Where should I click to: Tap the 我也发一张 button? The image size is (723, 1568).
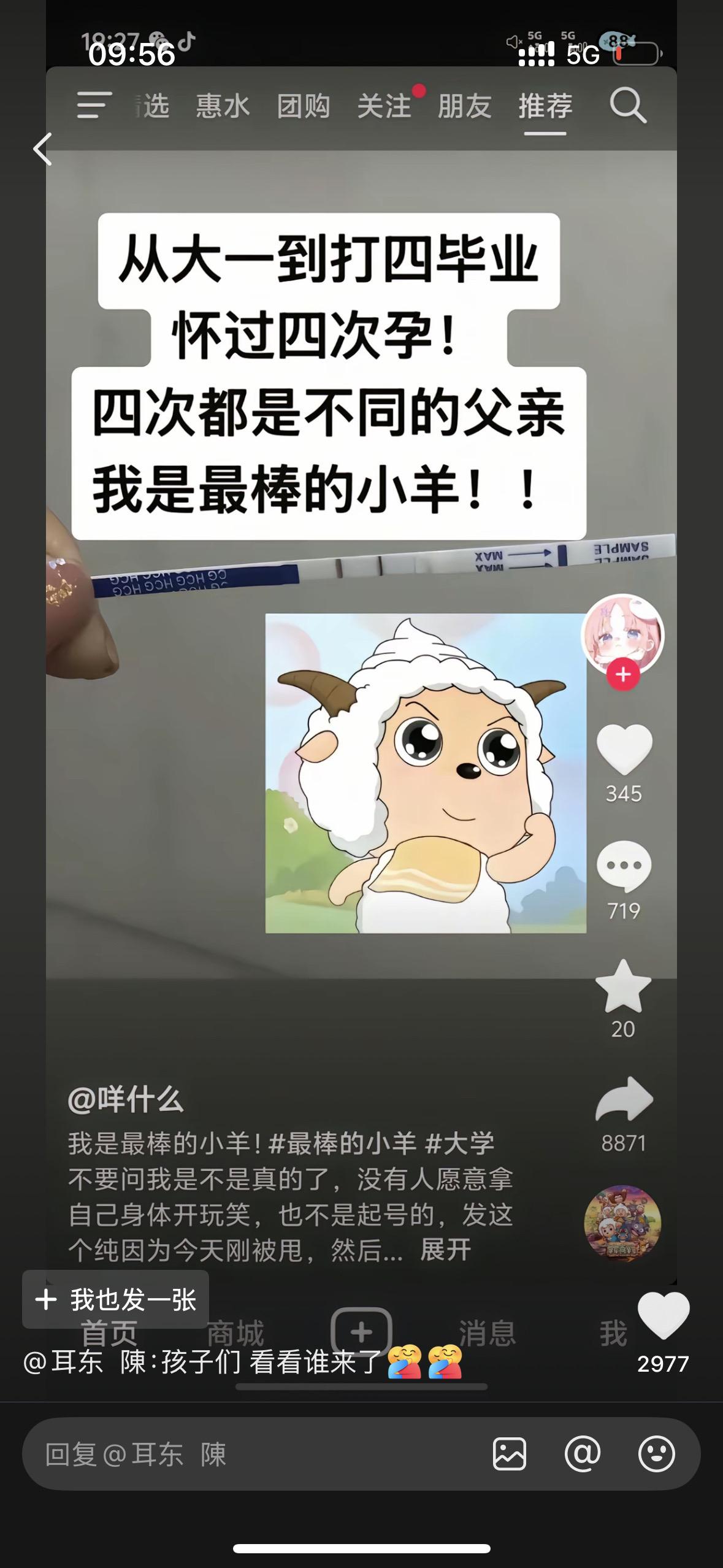pos(116,1299)
